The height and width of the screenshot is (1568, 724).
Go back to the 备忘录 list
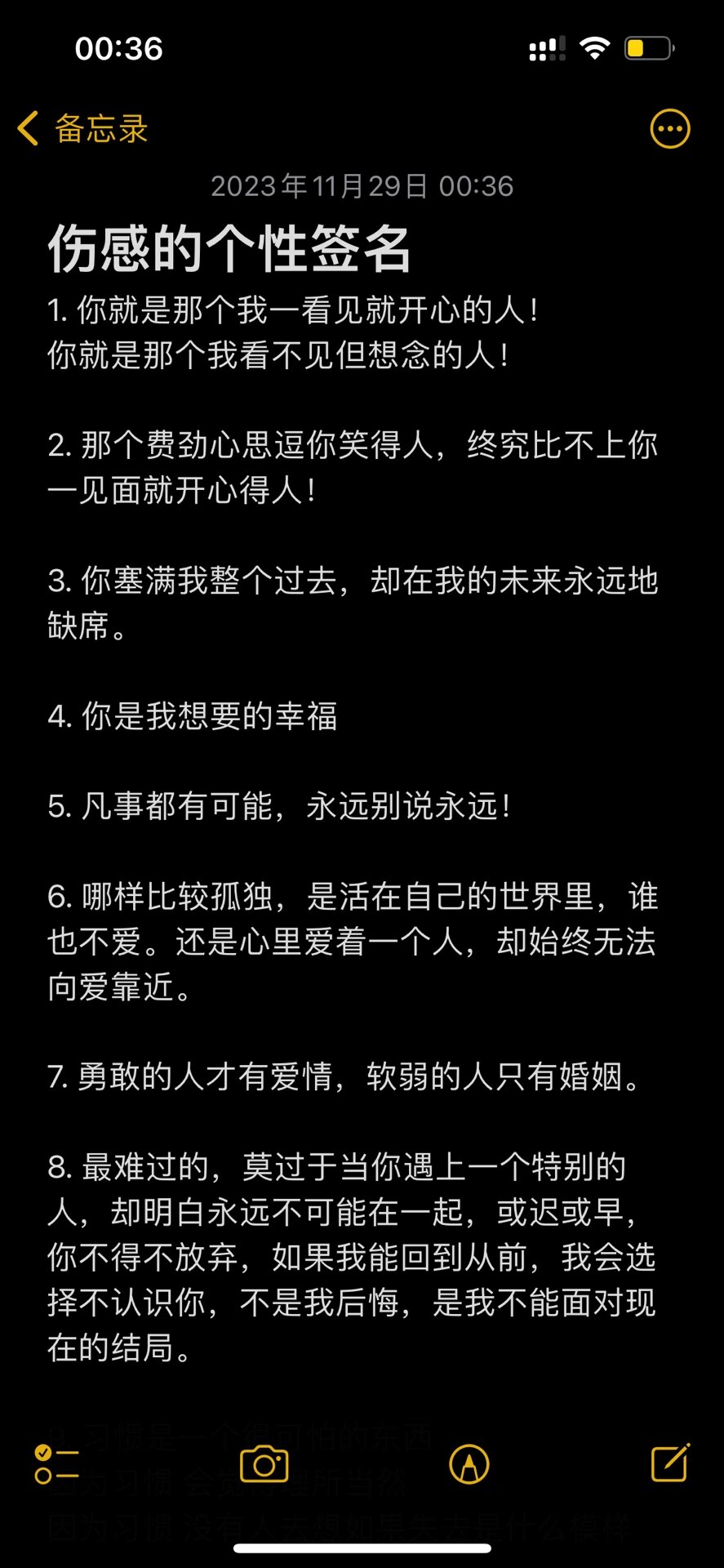(x=82, y=129)
